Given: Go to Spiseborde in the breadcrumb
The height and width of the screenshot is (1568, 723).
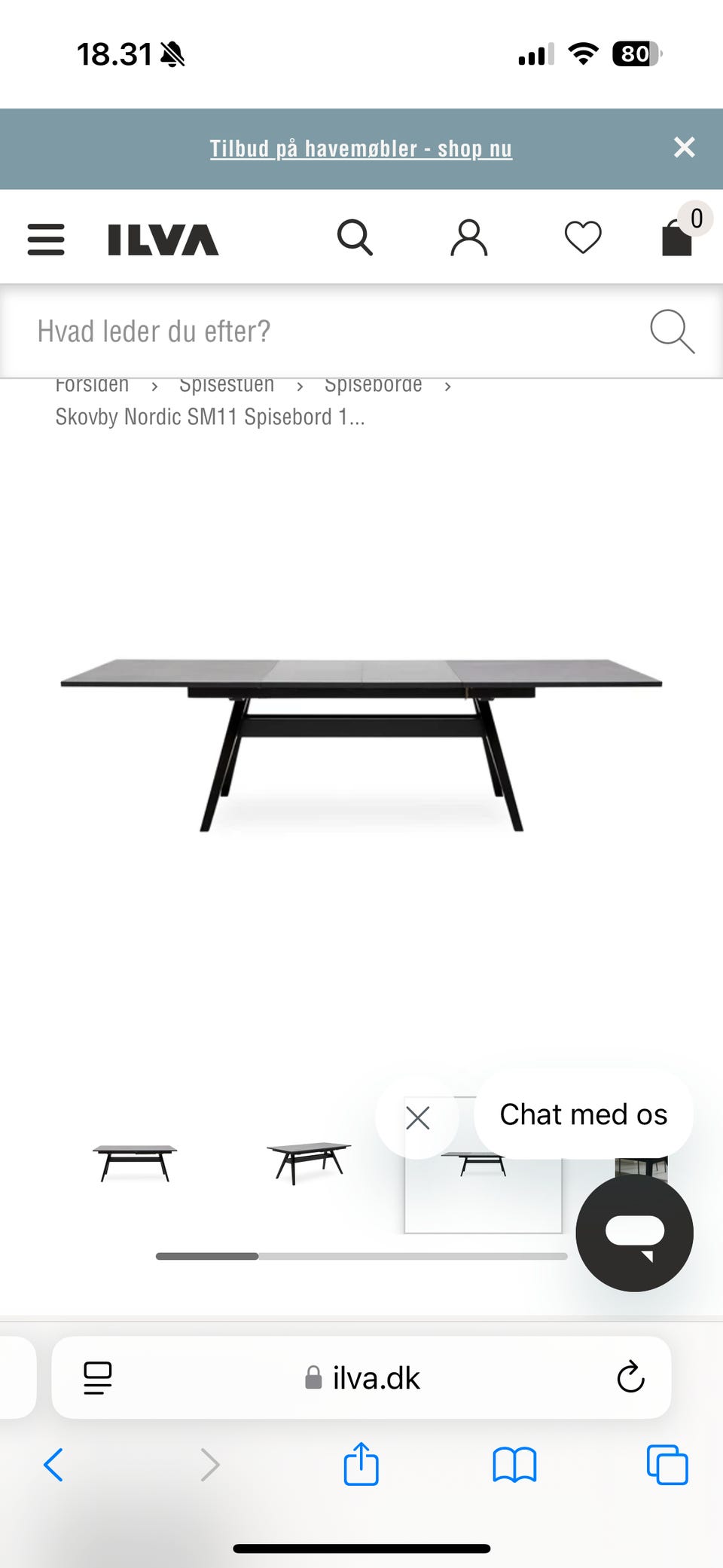Looking at the screenshot, I should (373, 384).
